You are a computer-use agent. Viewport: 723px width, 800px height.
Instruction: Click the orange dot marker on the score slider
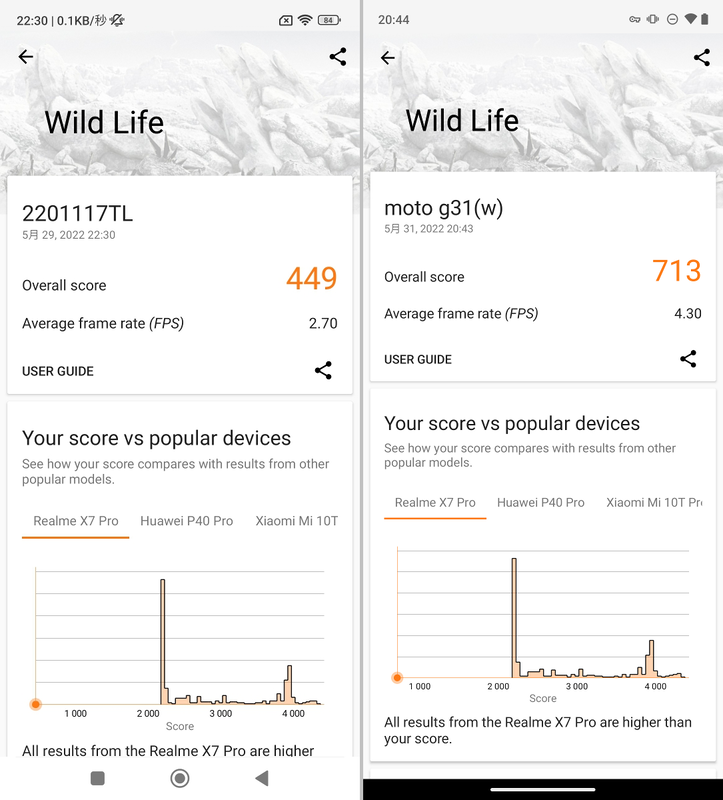coord(397,677)
